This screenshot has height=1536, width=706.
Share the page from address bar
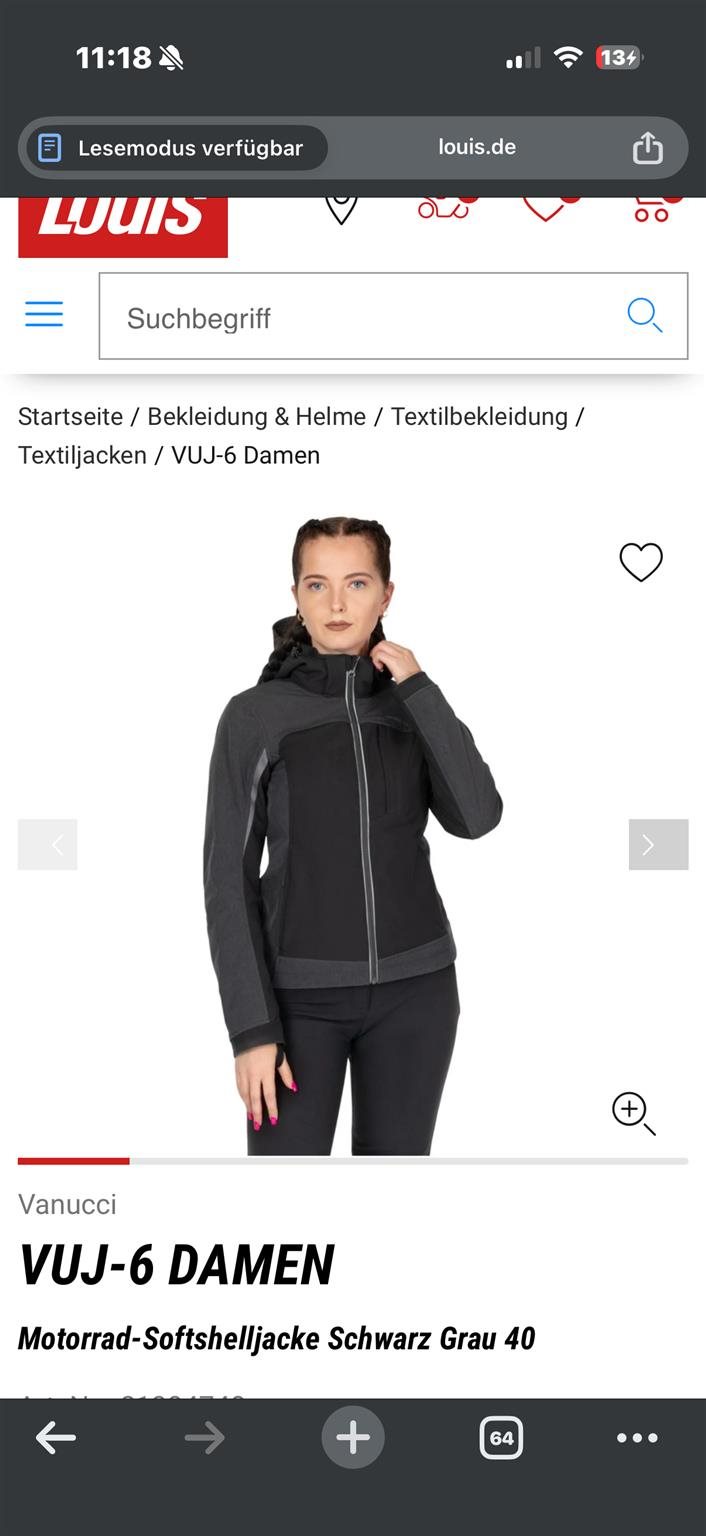click(x=648, y=148)
